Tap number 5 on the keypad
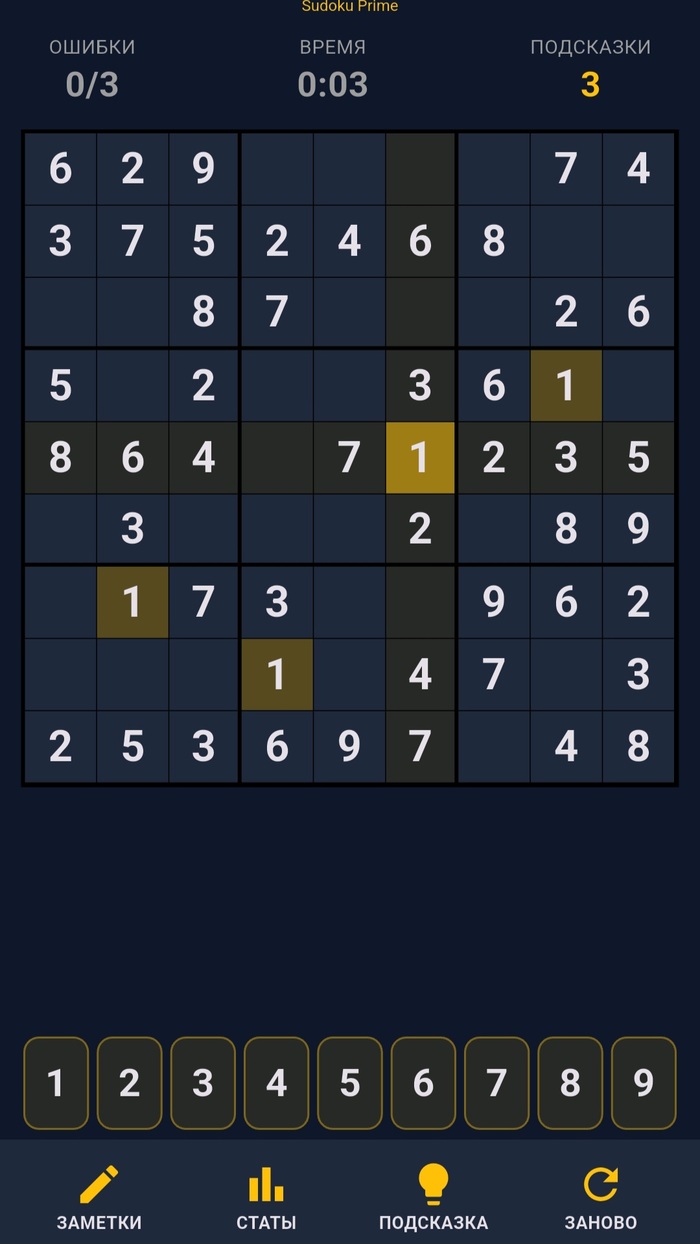Image resolution: width=700 pixels, height=1244 pixels. pyautogui.click(x=350, y=1083)
